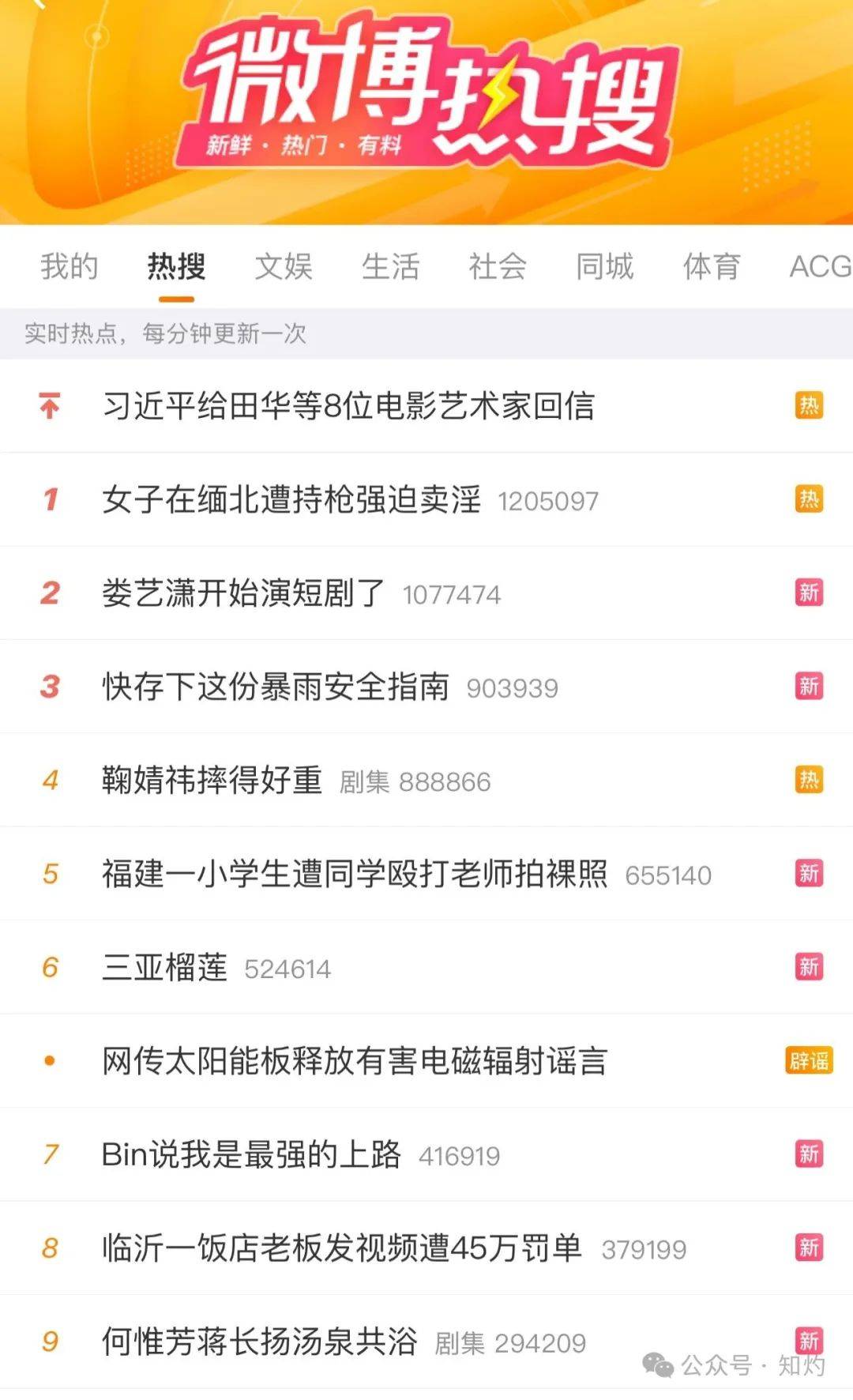View hot search 娄艺潇开始演短剧了
Image resolution: width=853 pixels, height=1400 pixels.
tap(243, 593)
